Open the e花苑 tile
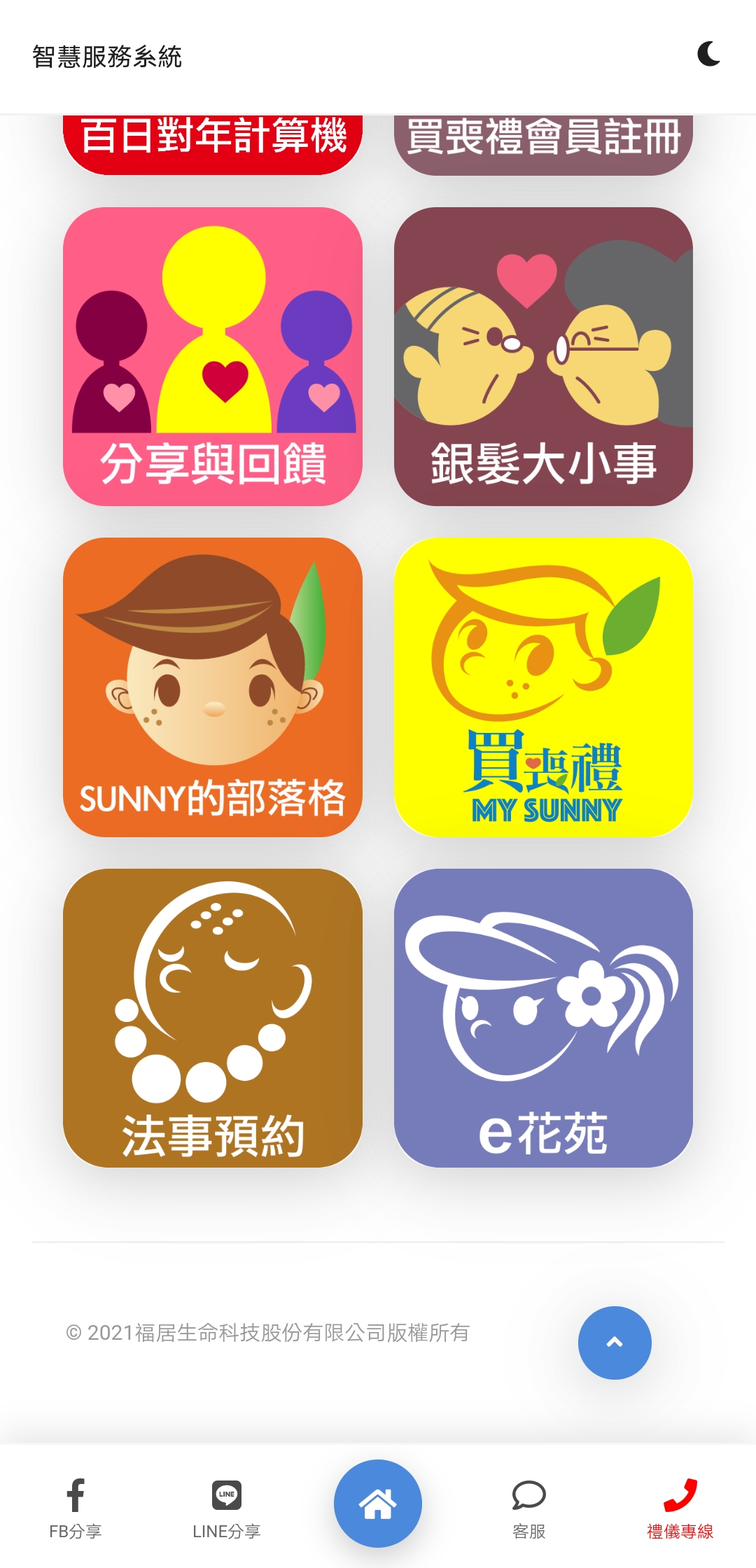This screenshot has height=1568, width=756. [543, 1018]
